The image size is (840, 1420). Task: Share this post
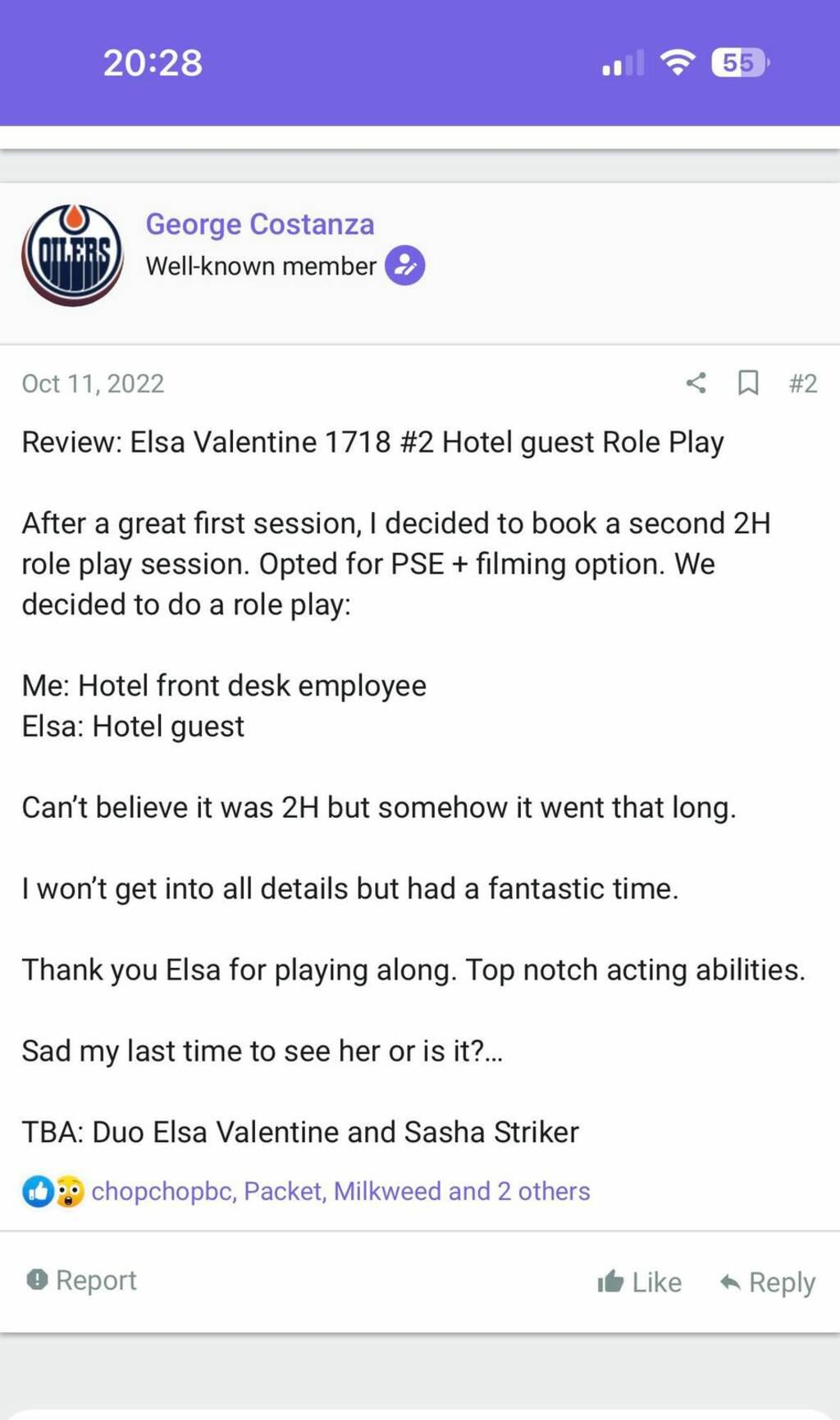[696, 382]
